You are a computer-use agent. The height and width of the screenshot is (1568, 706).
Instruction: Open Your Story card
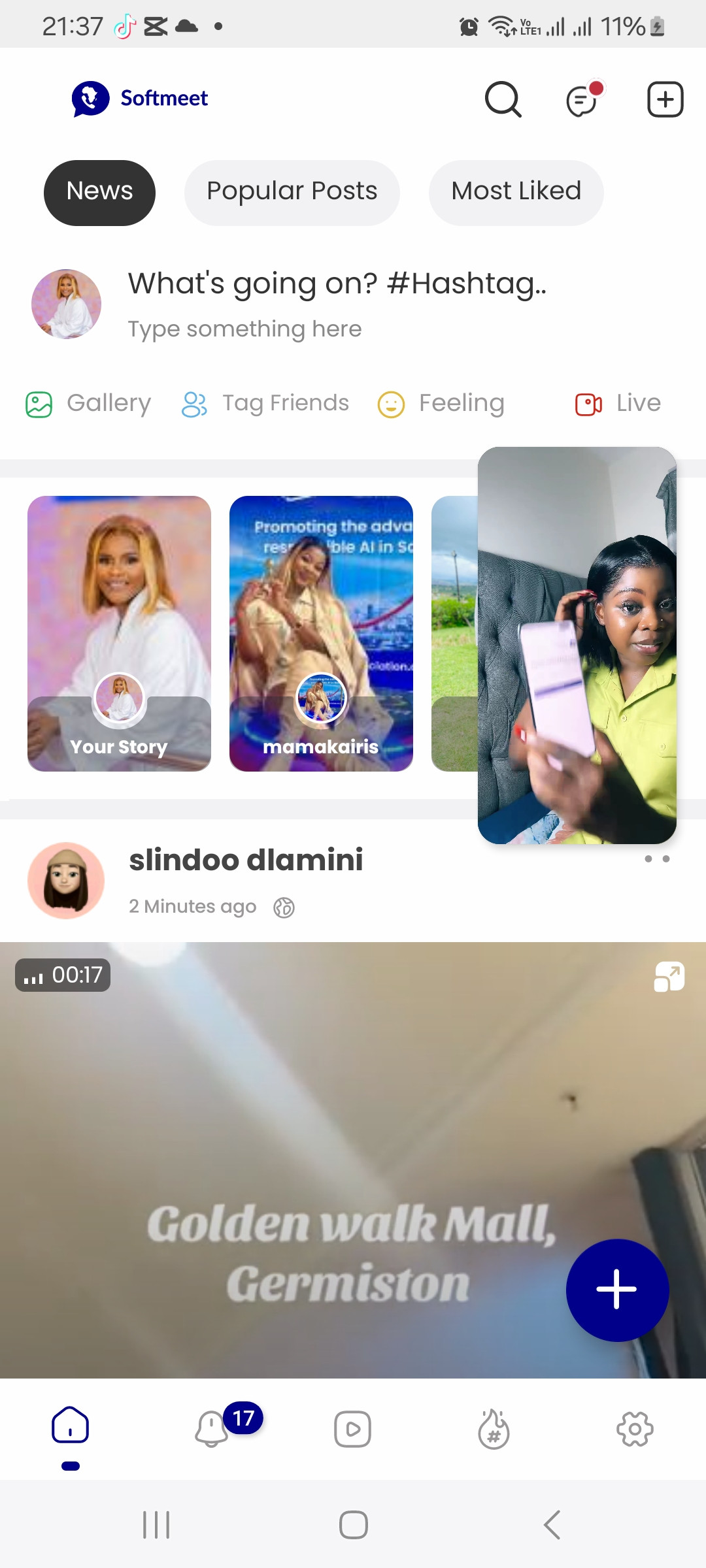coord(119,633)
